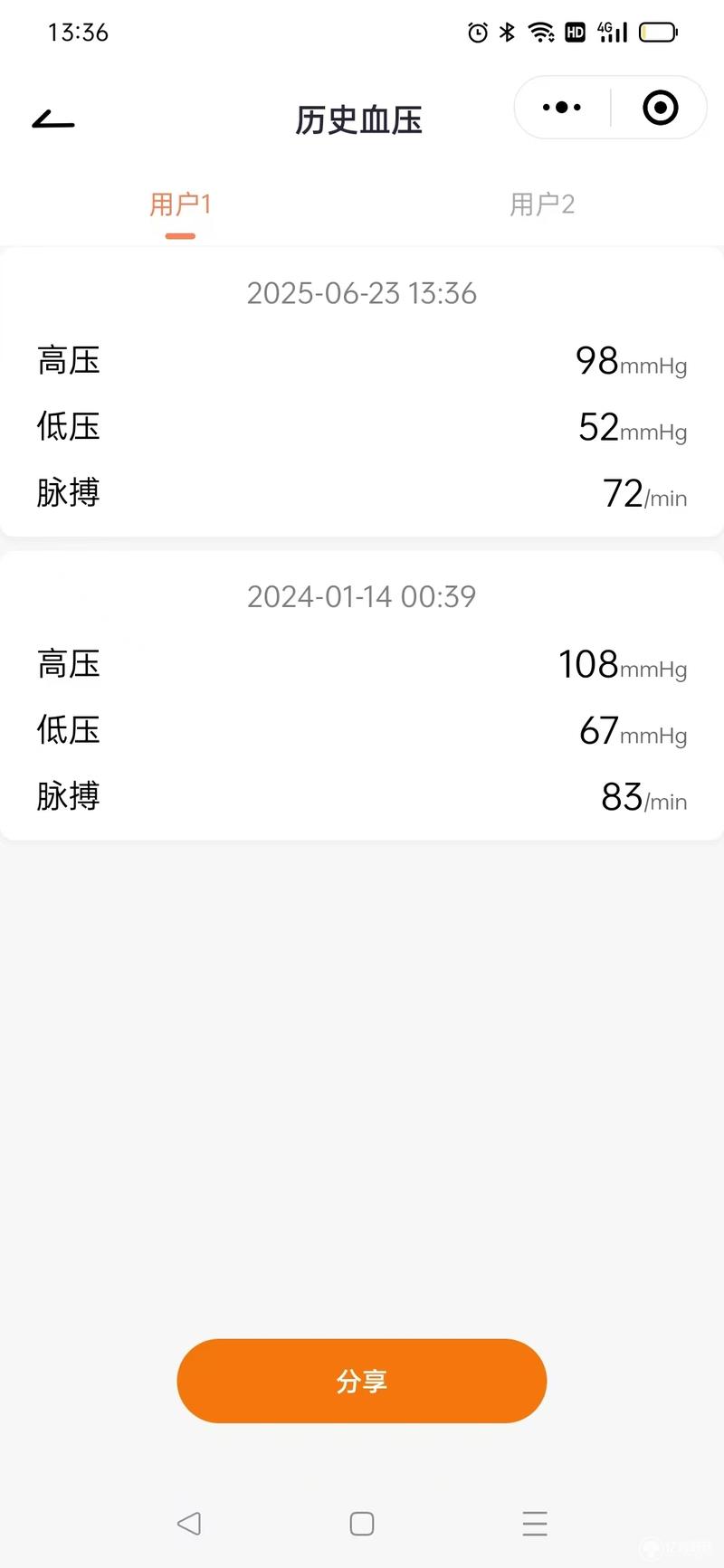Go to home via the square button
This screenshot has width=724, height=1568.
pyautogui.click(x=362, y=1524)
